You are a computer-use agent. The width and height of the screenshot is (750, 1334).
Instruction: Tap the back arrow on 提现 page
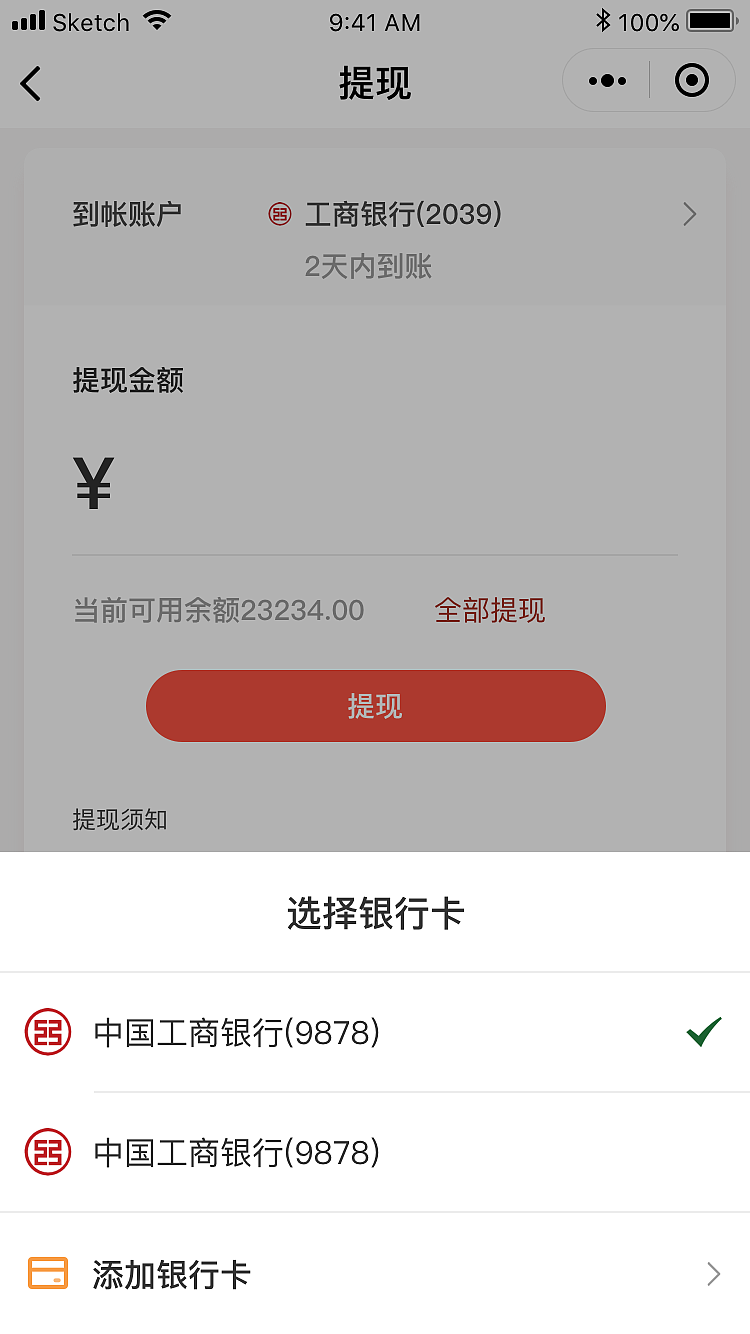click(30, 84)
